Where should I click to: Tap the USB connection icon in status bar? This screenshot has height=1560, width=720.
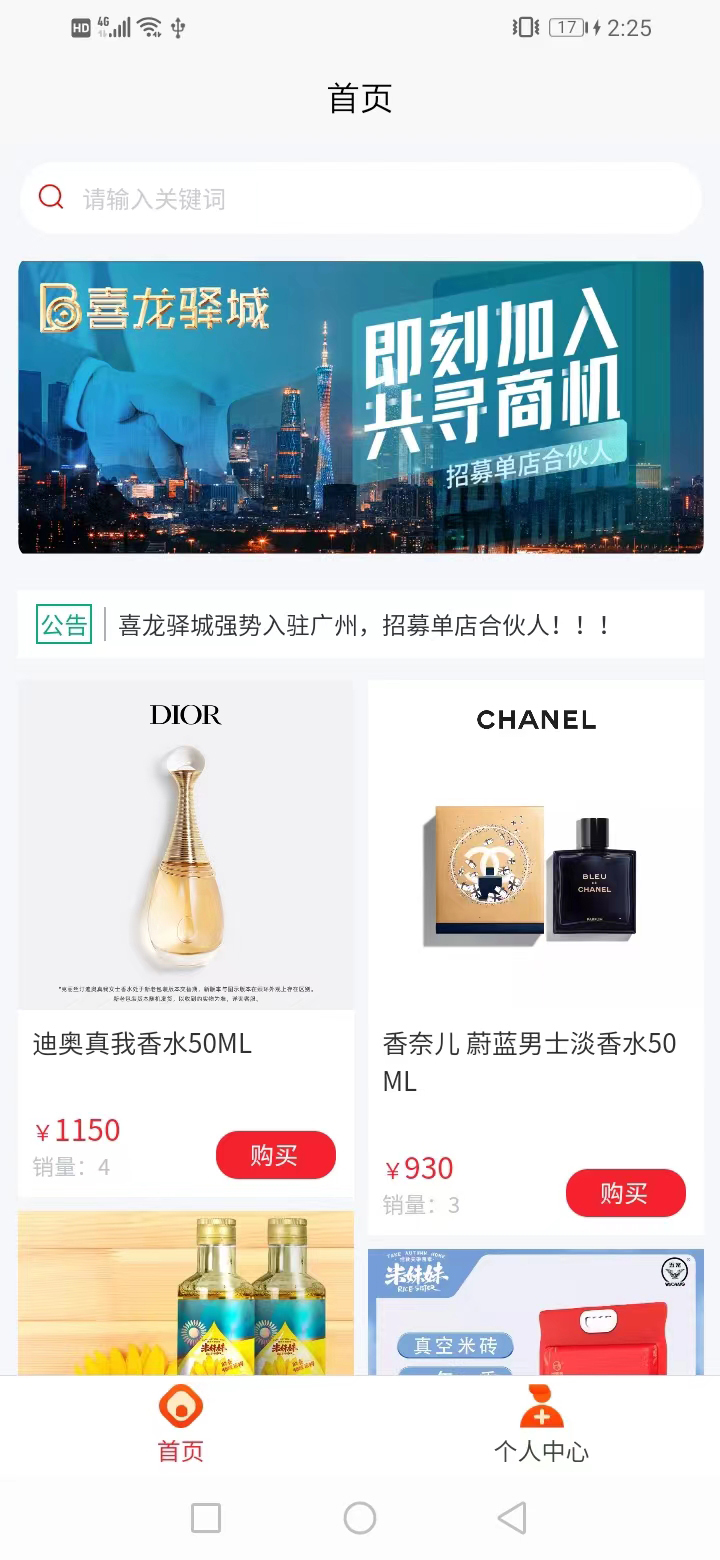pyautogui.click(x=178, y=27)
